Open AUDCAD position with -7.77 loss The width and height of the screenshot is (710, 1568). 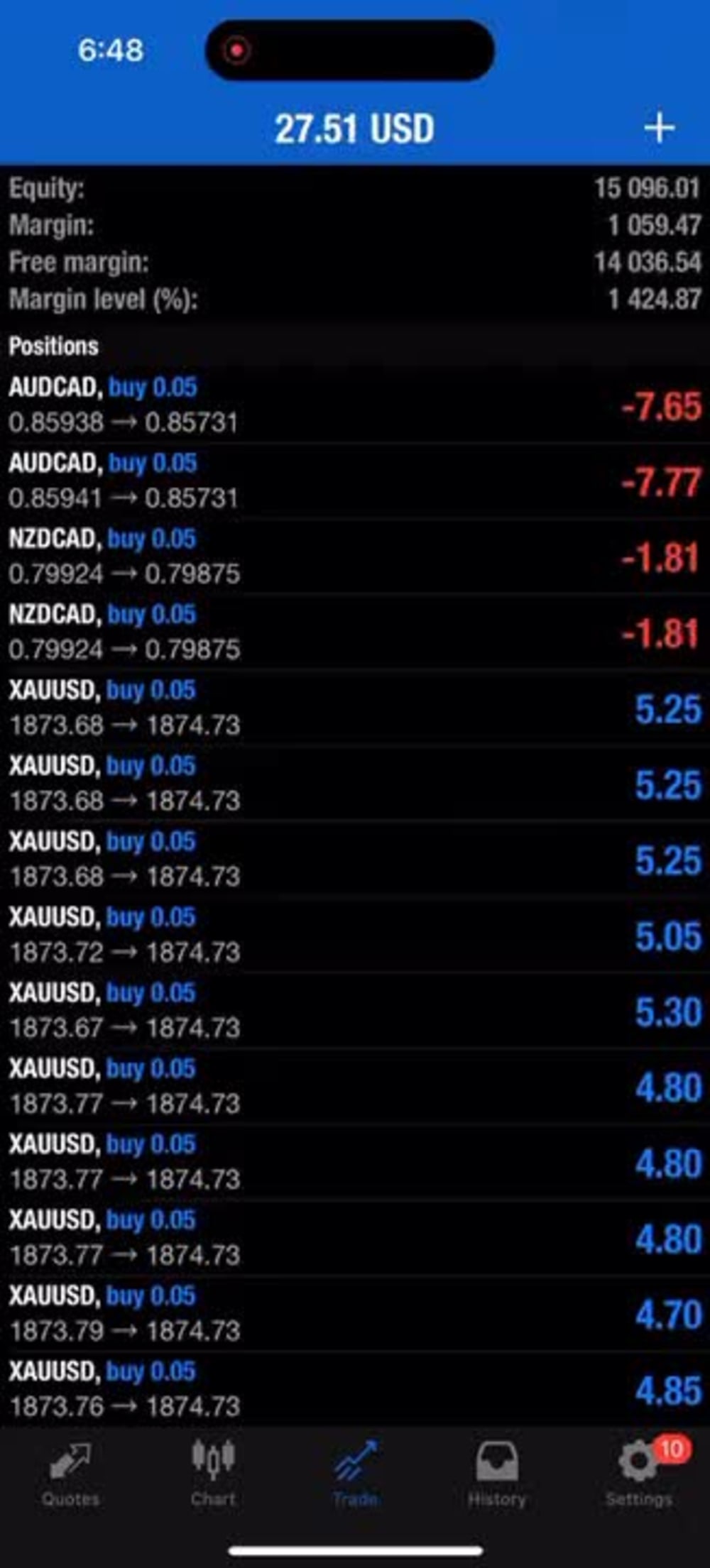pos(355,481)
